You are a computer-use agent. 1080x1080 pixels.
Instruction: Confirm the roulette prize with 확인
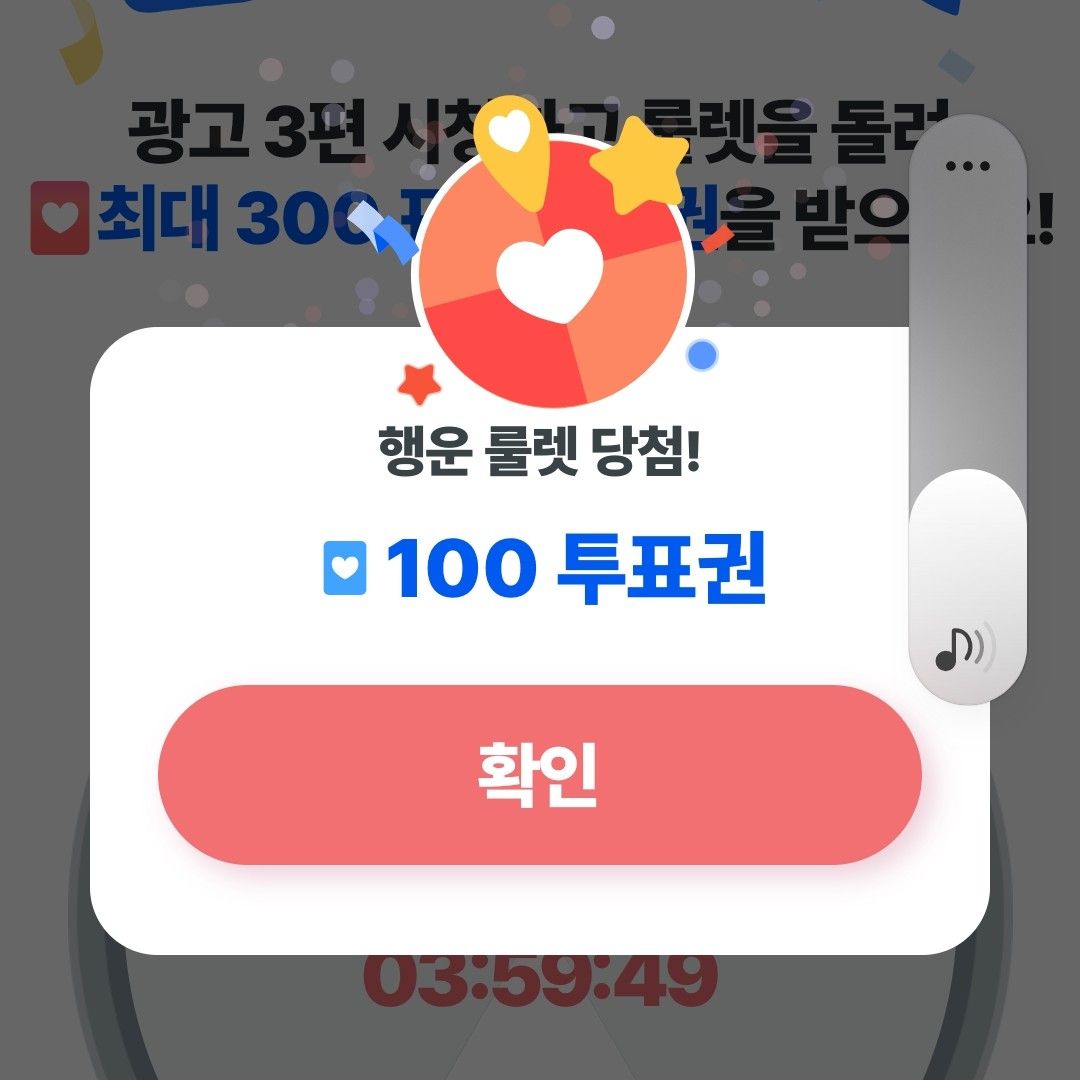[x=539, y=774]
